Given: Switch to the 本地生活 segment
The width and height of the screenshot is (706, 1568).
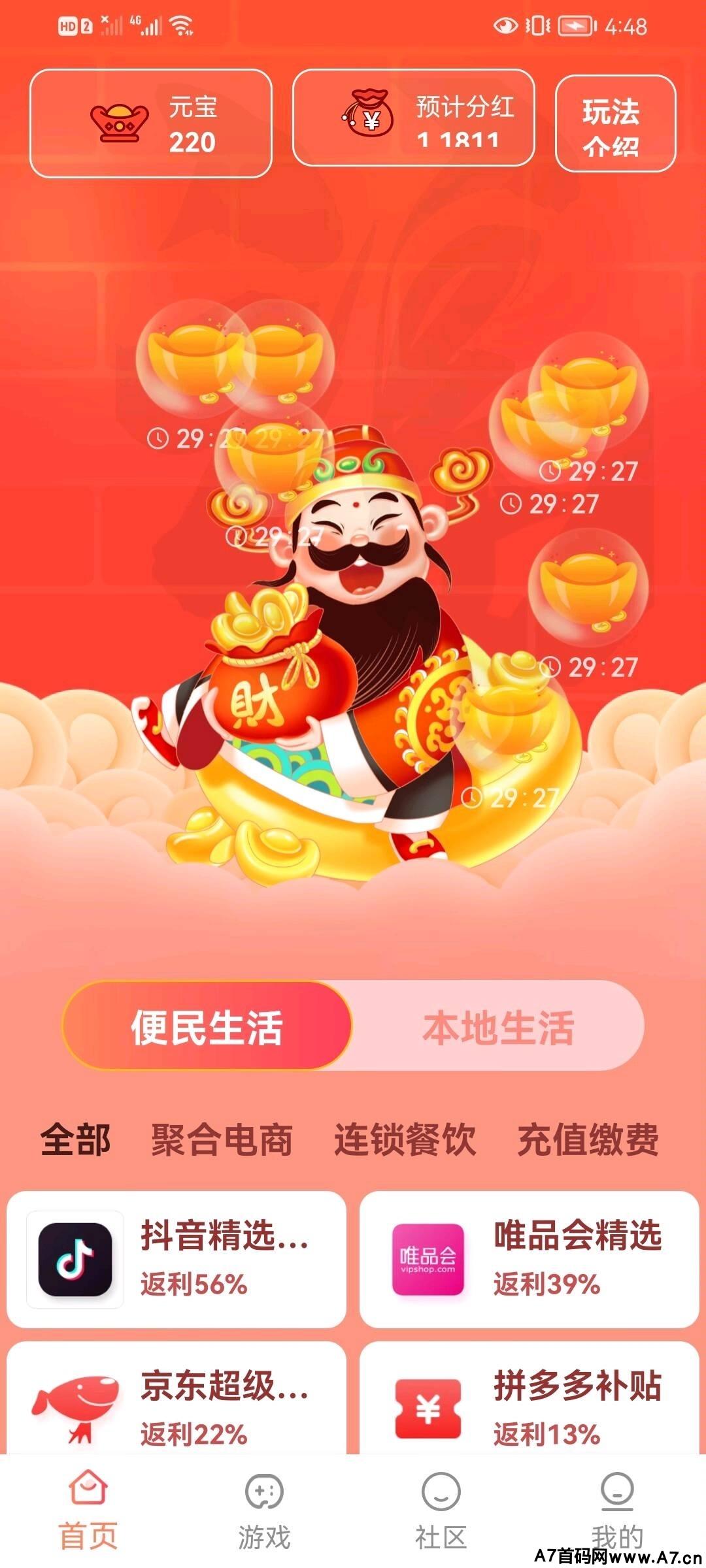Looking at the screenshot, I should [498, 1026].
